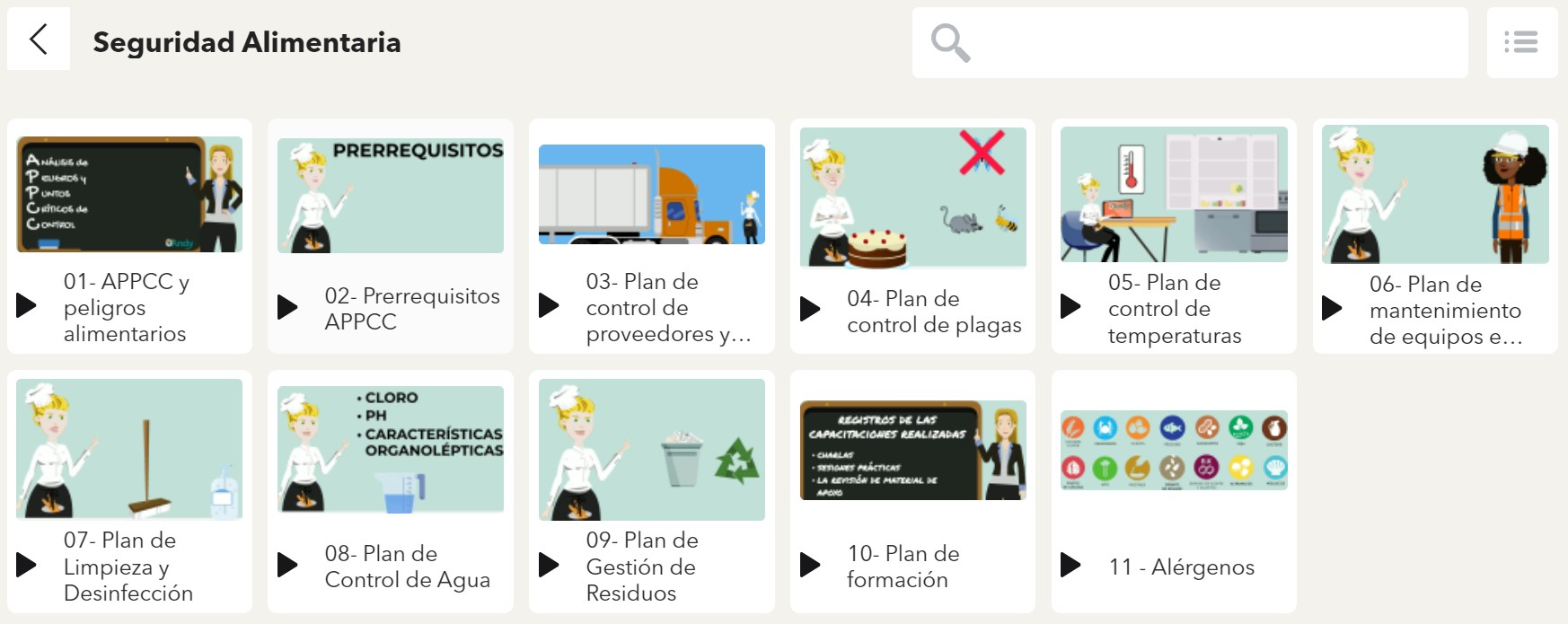Go back from Seguridad Alimentaria
The height and width of the screenshot is (624, 1568).
(x=38, y=40)
